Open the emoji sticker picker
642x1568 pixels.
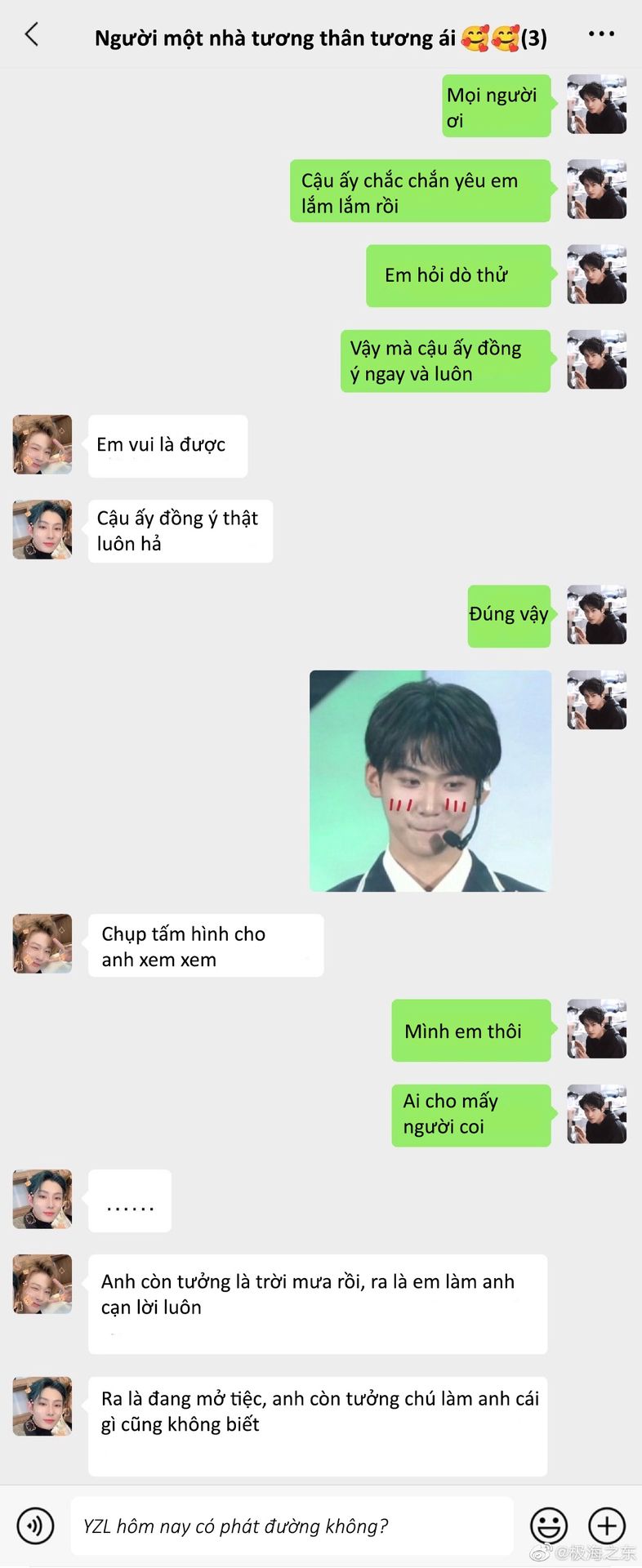[549, 1526]
